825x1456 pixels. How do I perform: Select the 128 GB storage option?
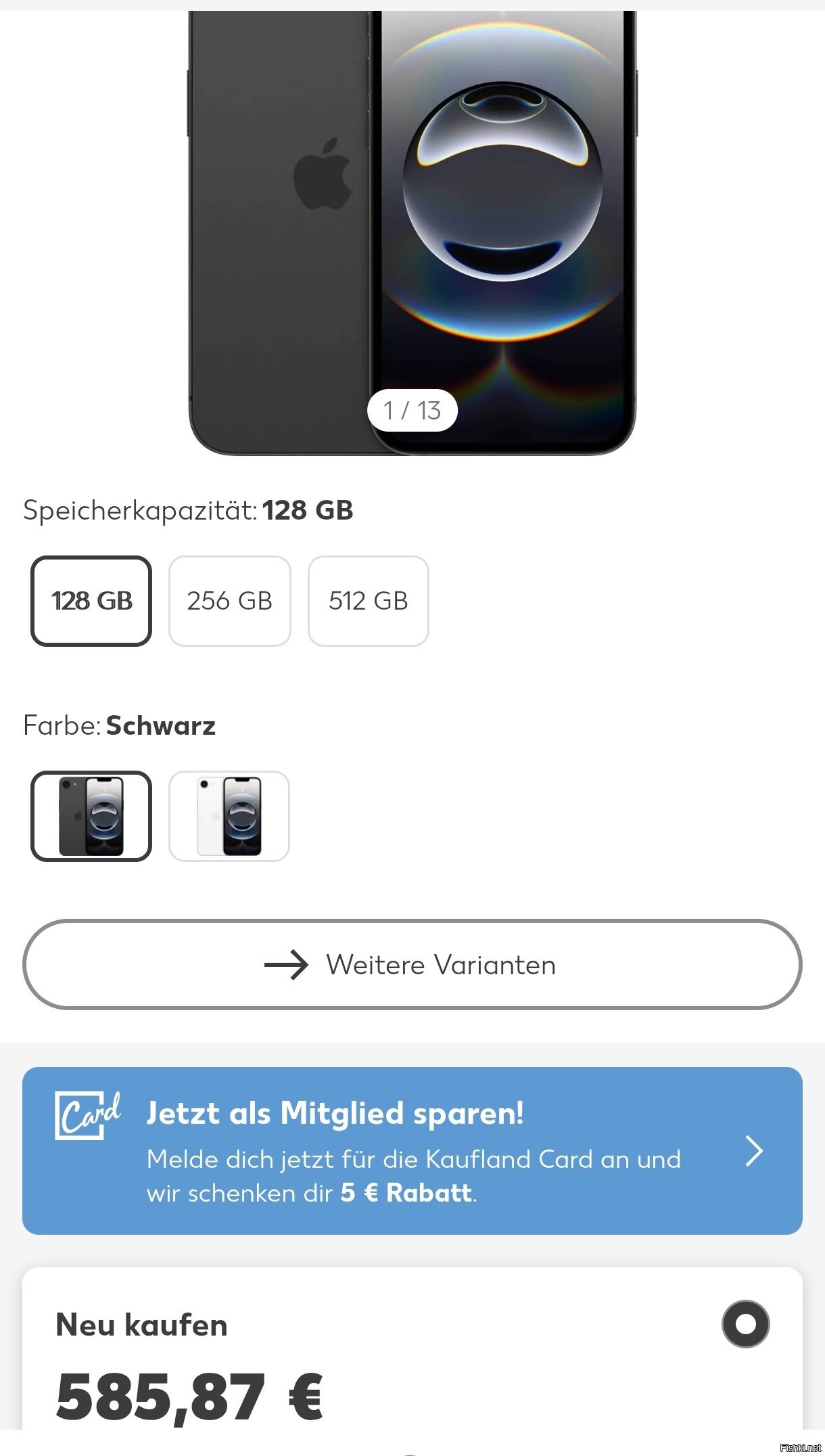91,601
